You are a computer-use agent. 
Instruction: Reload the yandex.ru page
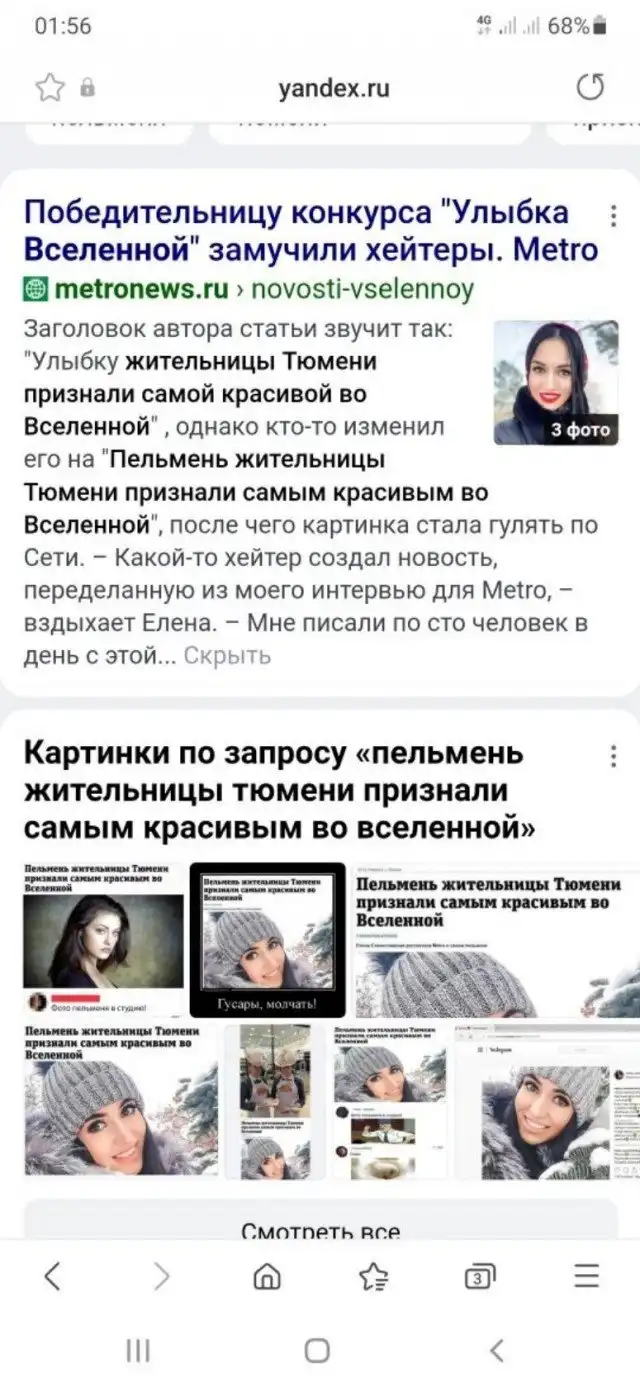pyautogui.click(x=590, y=88)
